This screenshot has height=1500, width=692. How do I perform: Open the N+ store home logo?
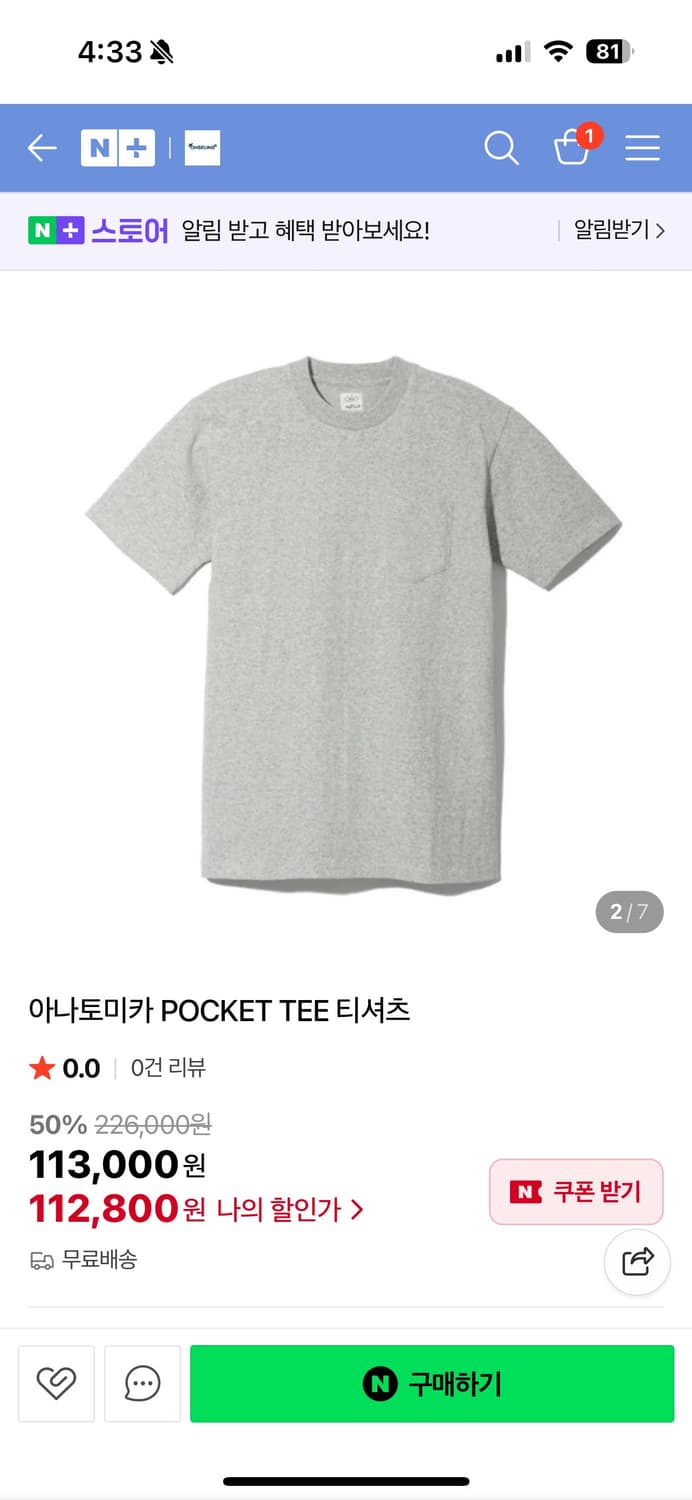click(118, 149)
